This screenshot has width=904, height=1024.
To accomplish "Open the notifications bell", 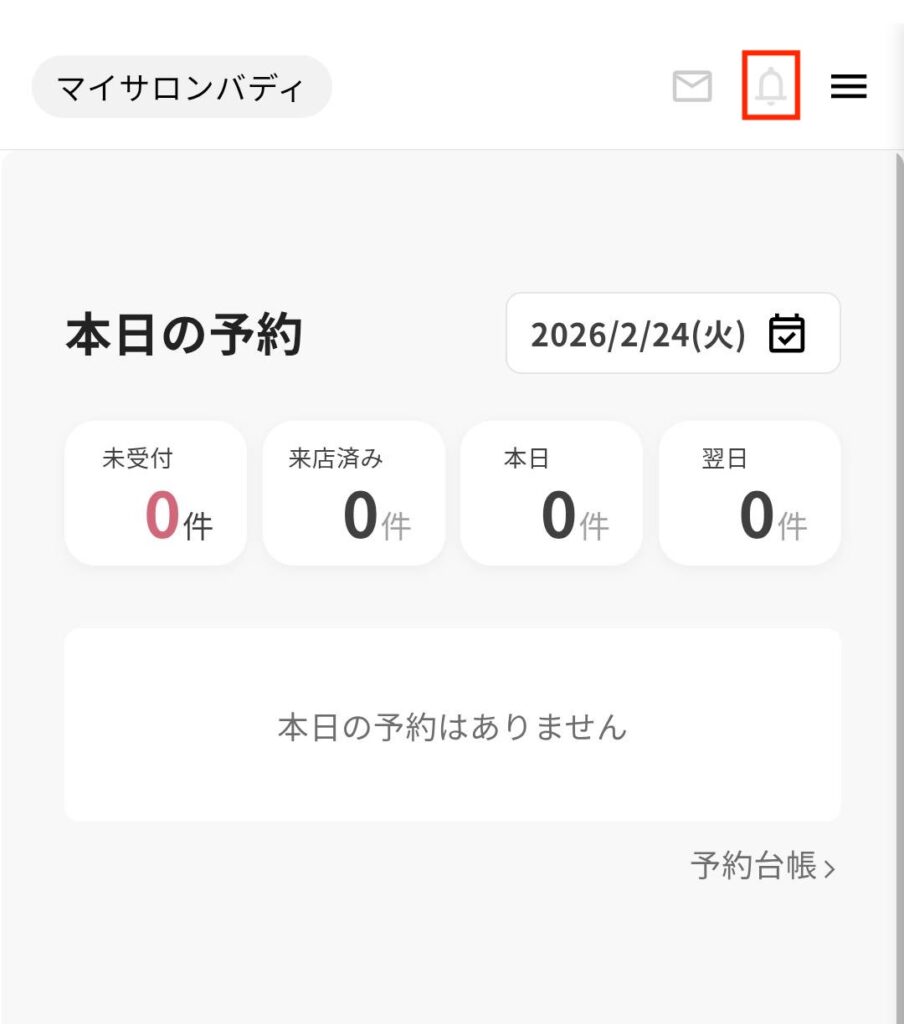I will (x=770, y=87).
